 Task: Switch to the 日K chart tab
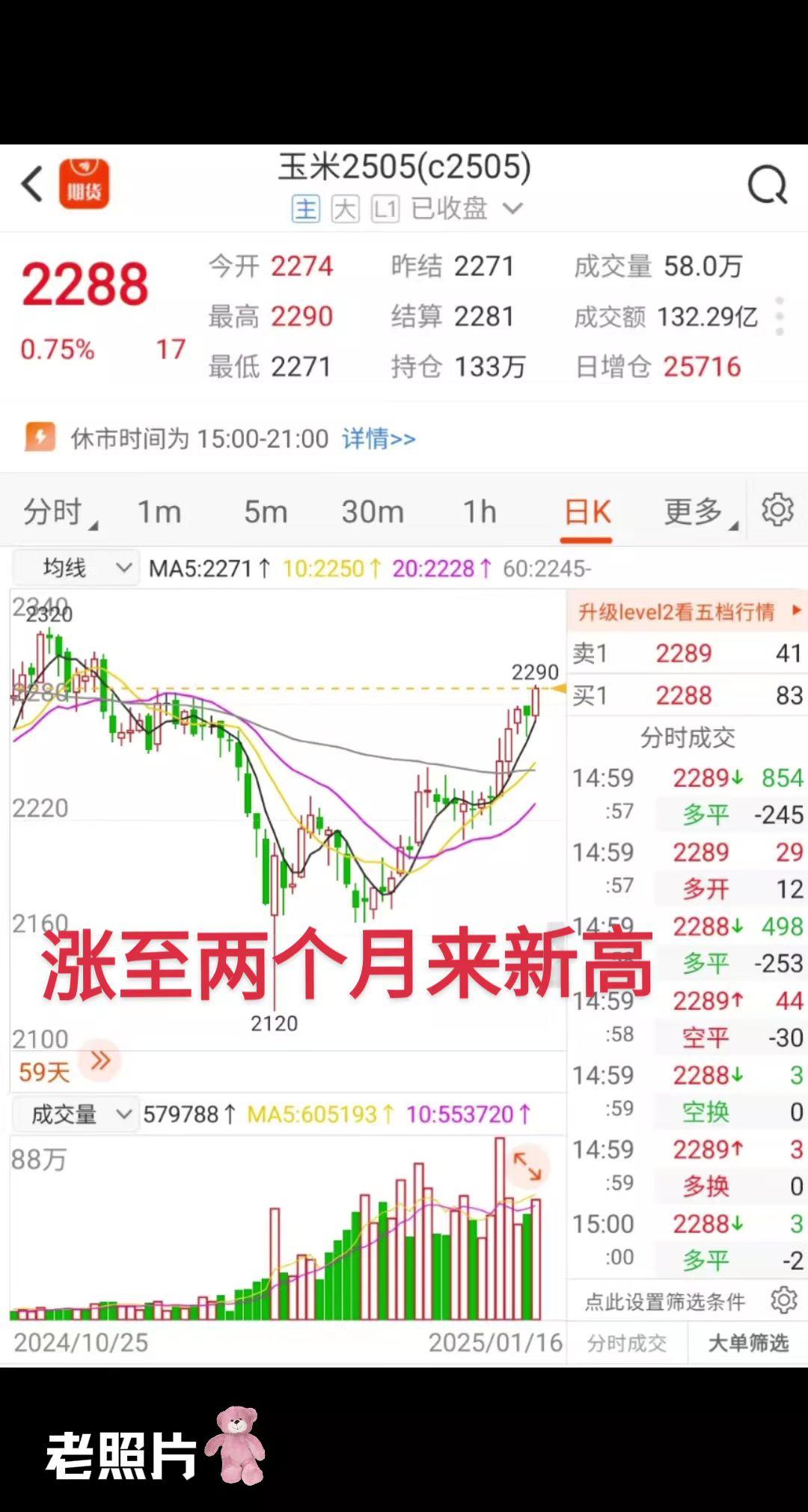point(587,513)
